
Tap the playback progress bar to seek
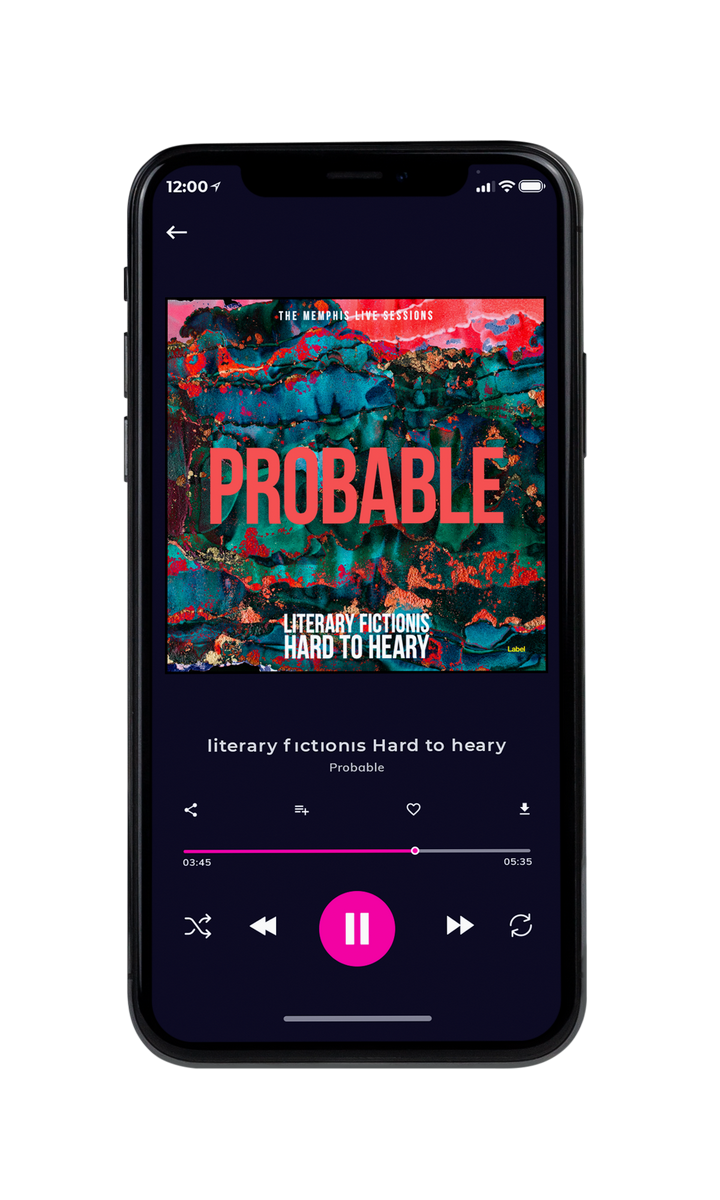point(357,851)
